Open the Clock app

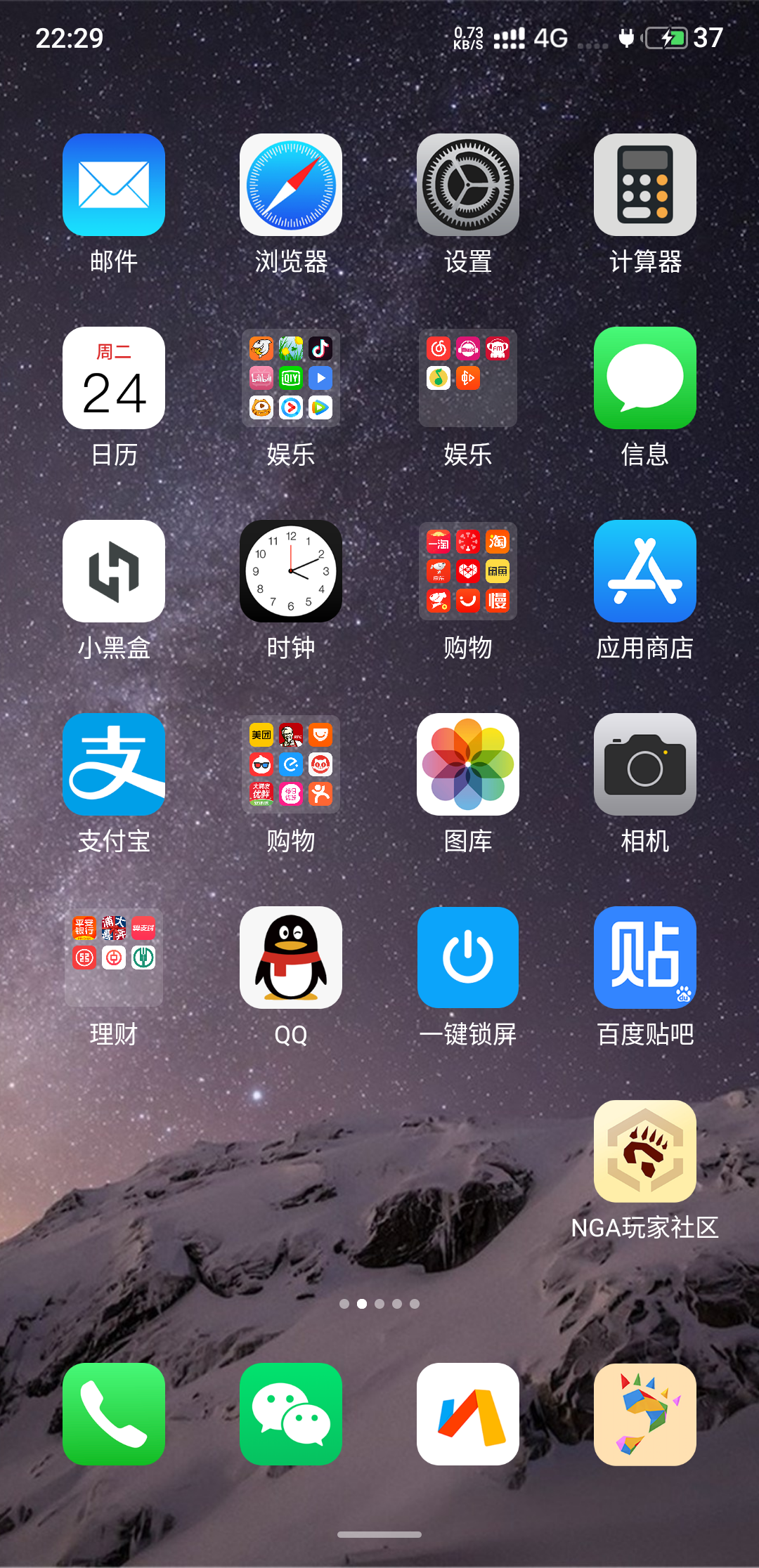point(291,571)
